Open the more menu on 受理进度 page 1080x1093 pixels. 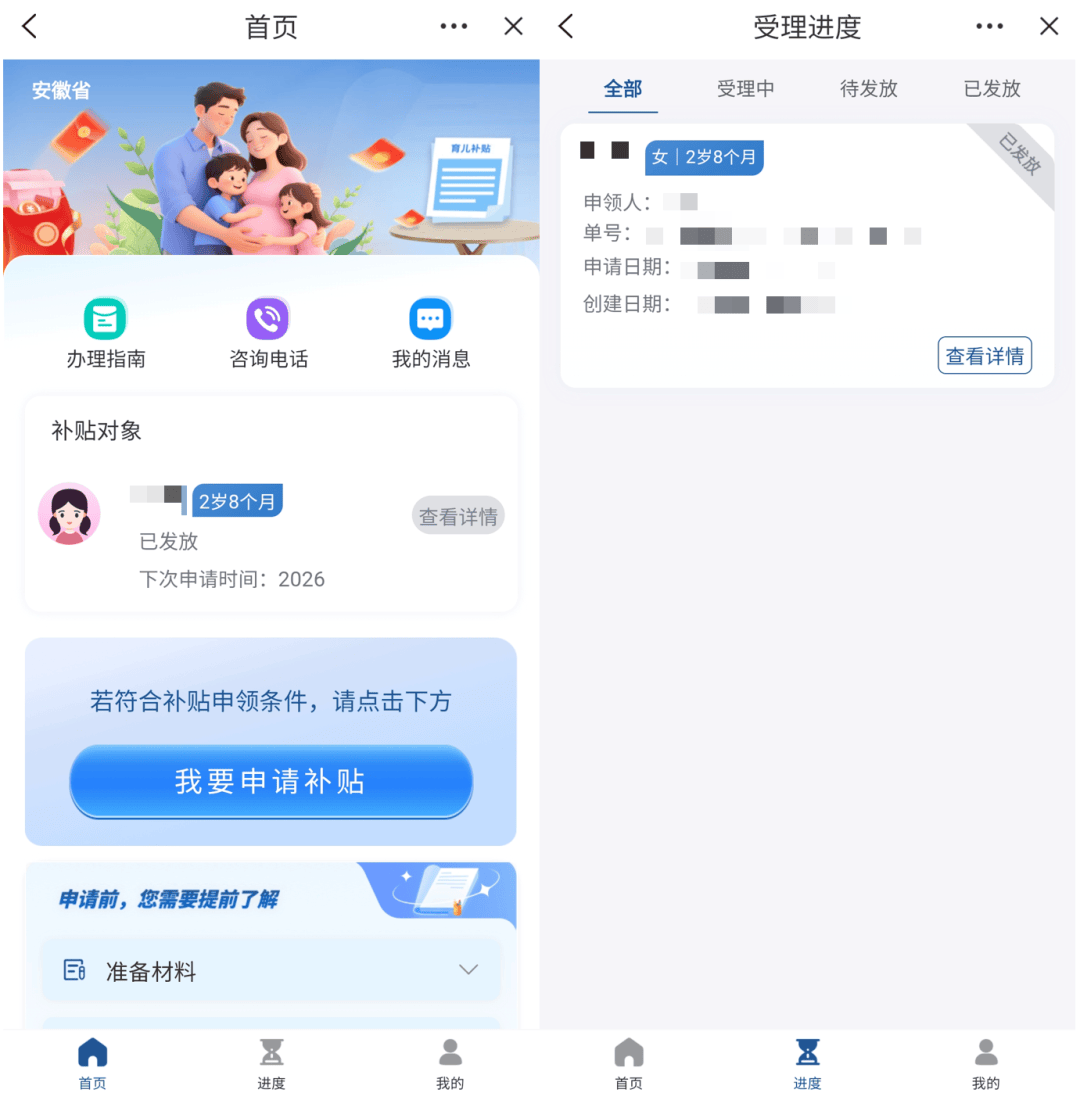pos(989,27)
